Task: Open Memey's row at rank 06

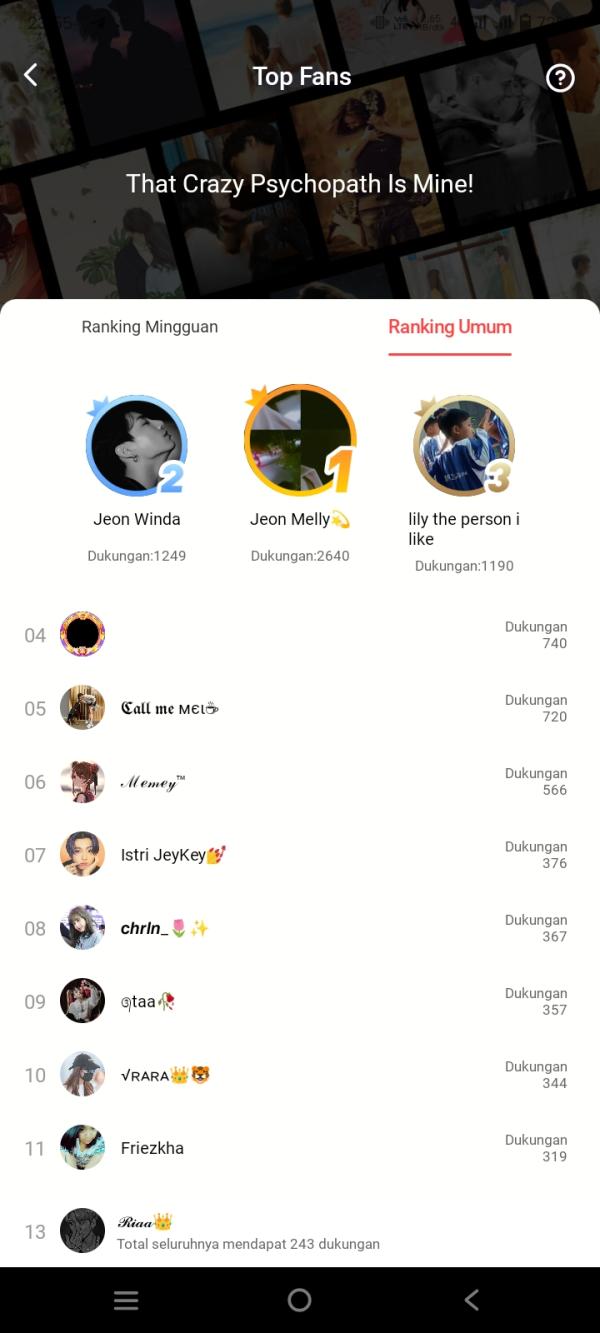Action: click(300, 782)
